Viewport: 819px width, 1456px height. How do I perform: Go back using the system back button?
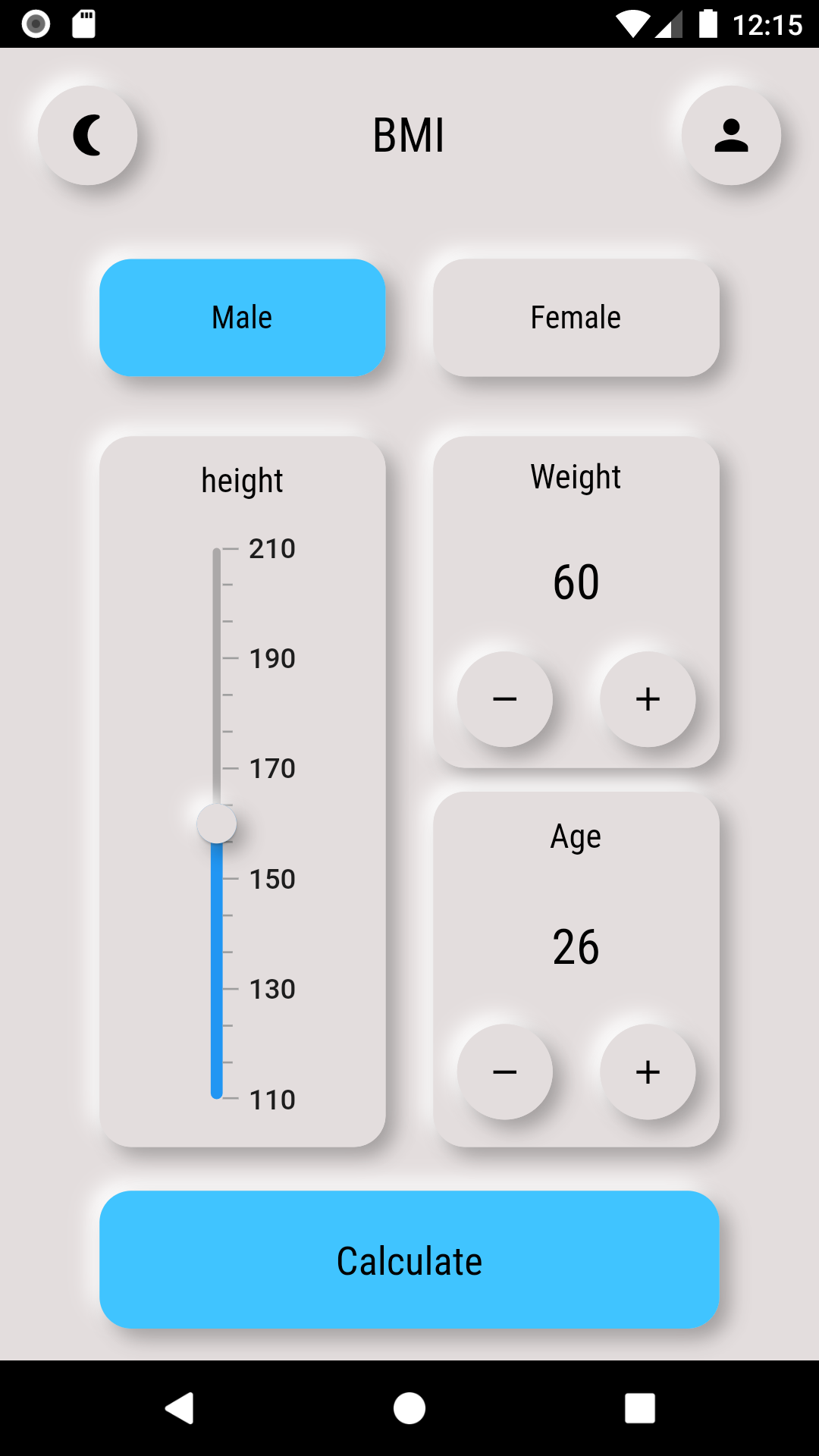[180, 1408]
